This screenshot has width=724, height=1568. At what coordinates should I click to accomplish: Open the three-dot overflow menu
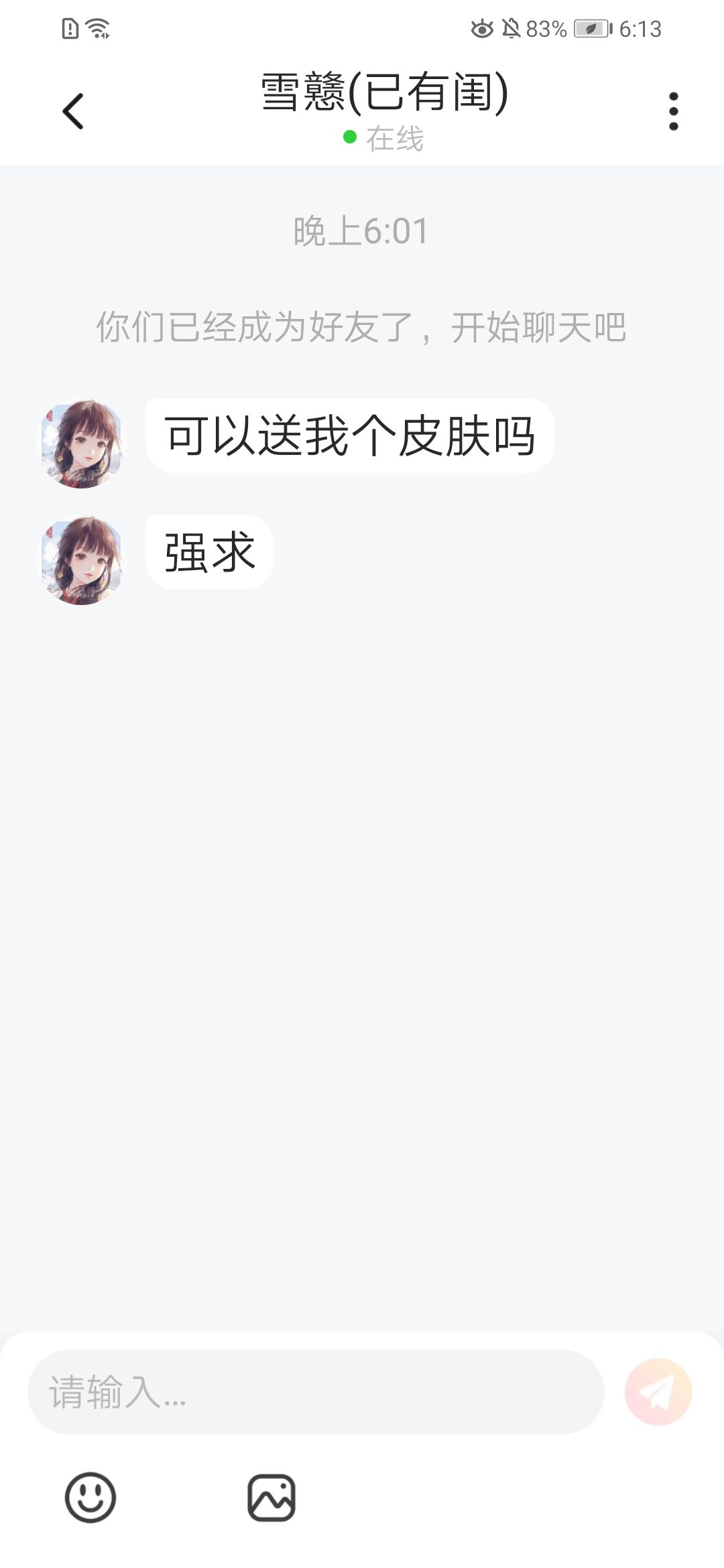673,111
